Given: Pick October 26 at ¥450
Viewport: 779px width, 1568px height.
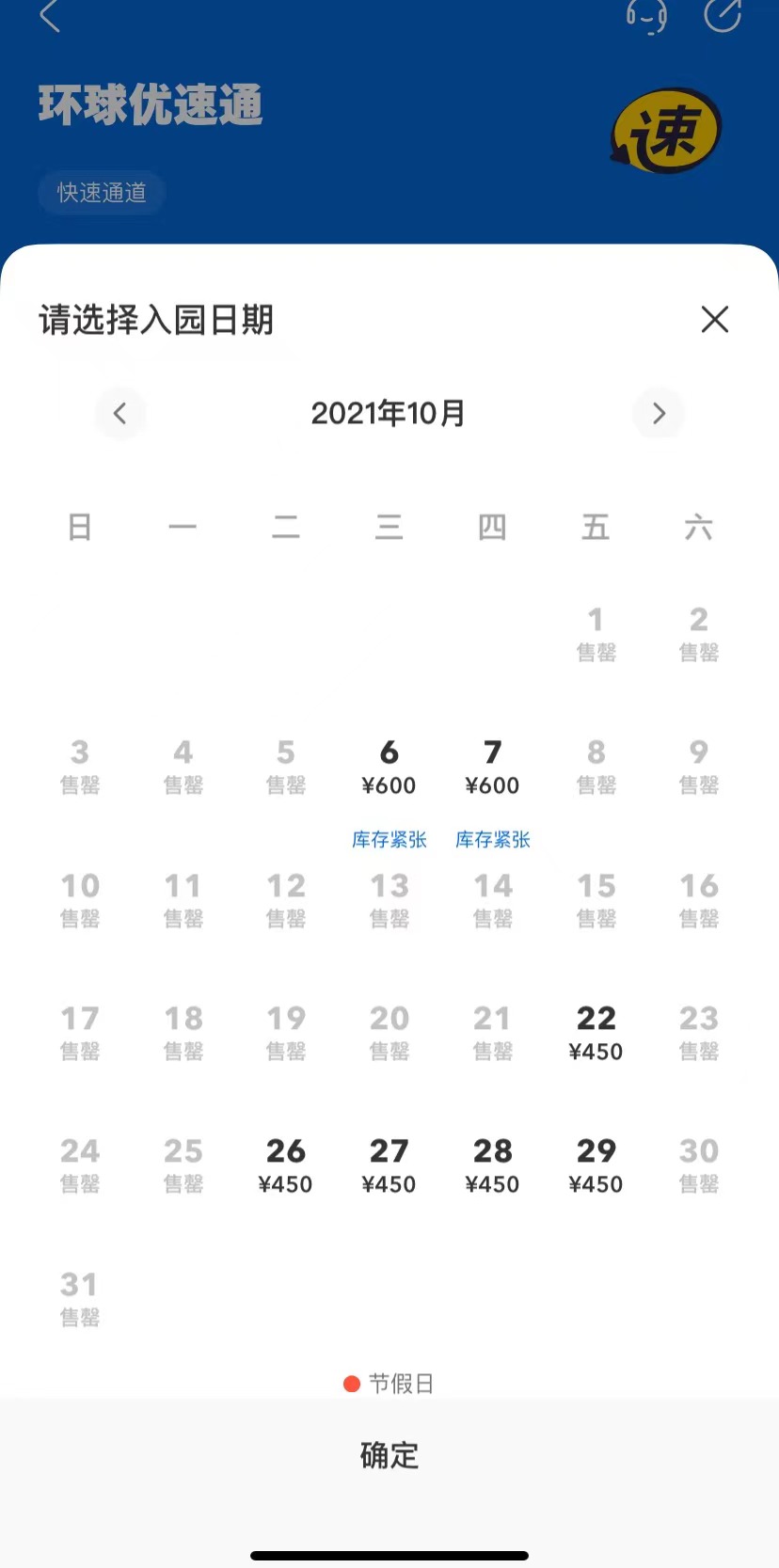Looking at the screenshot, I should coord(285,1166).
